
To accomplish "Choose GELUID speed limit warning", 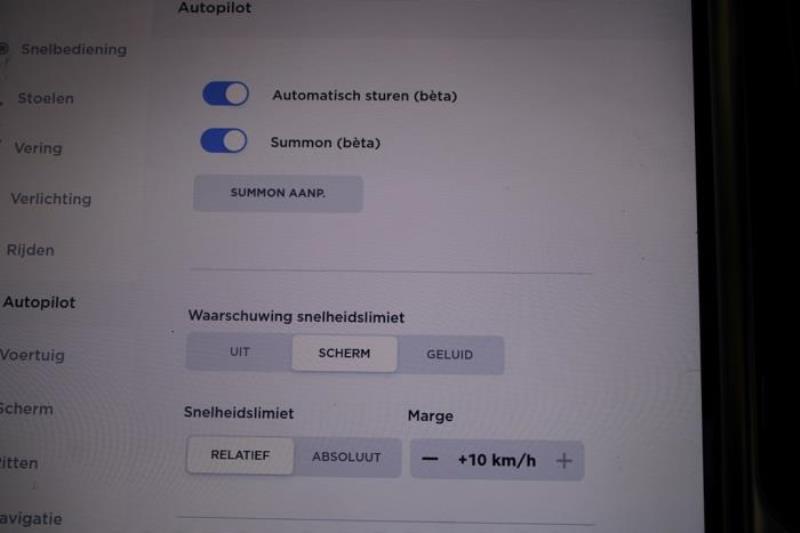I will pos(449,354).
